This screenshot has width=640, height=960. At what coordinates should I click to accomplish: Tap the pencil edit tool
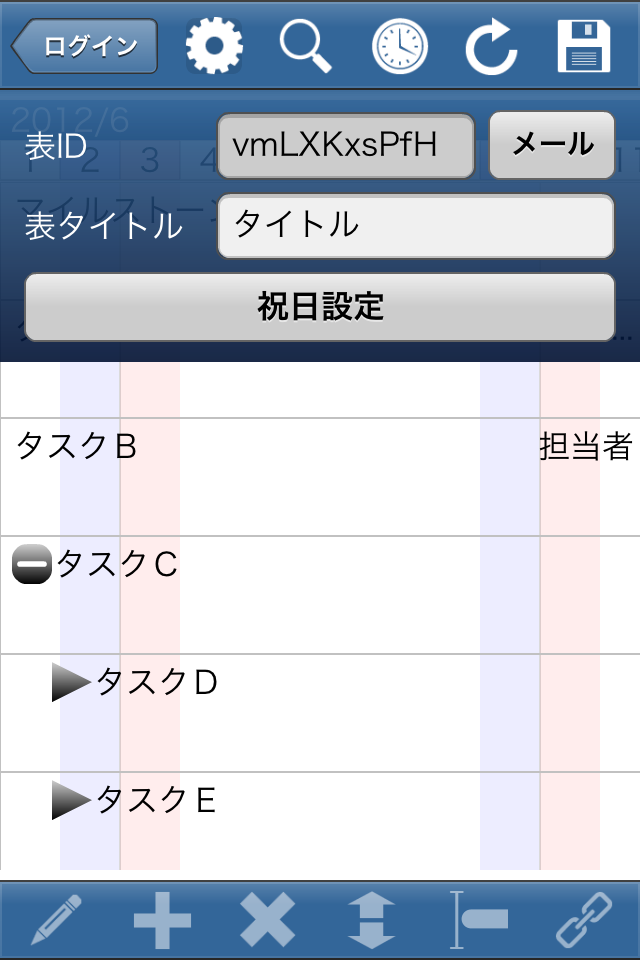(x=56, y=920)
